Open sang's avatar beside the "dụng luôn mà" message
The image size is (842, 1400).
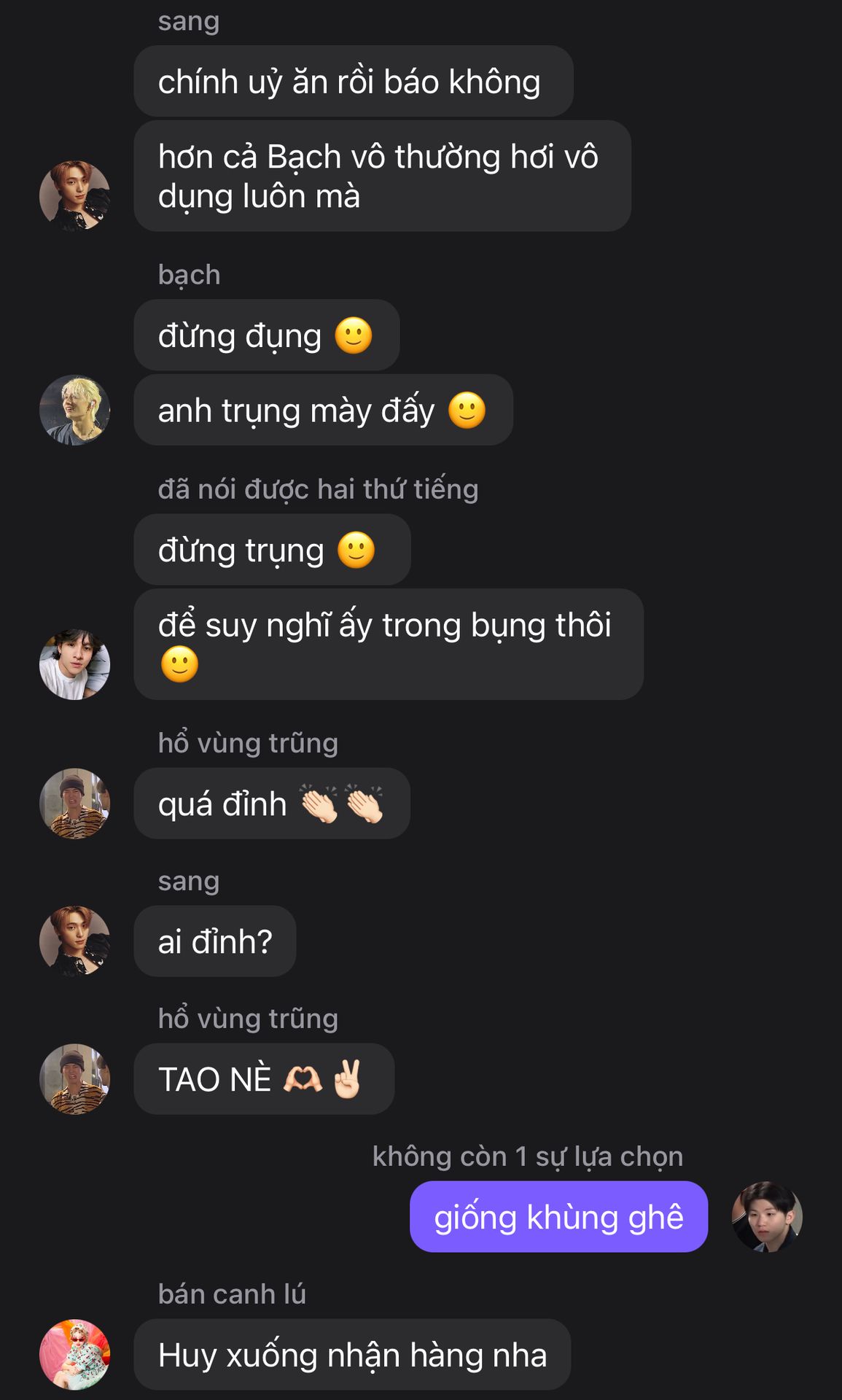pyautogui.click(x=74, y=195)
